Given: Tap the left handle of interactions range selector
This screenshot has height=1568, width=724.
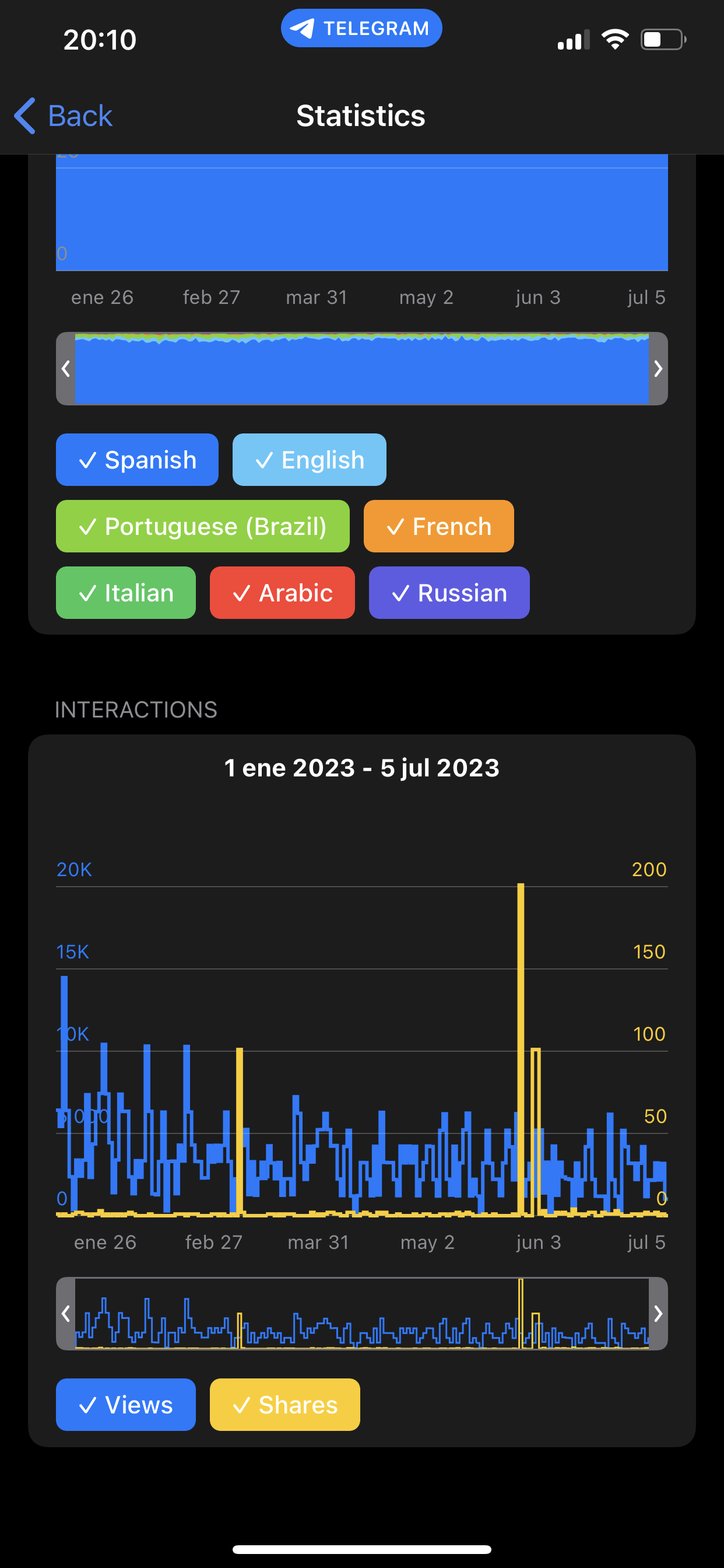Looking at the screenshot, I should (x=66, y=1314).
